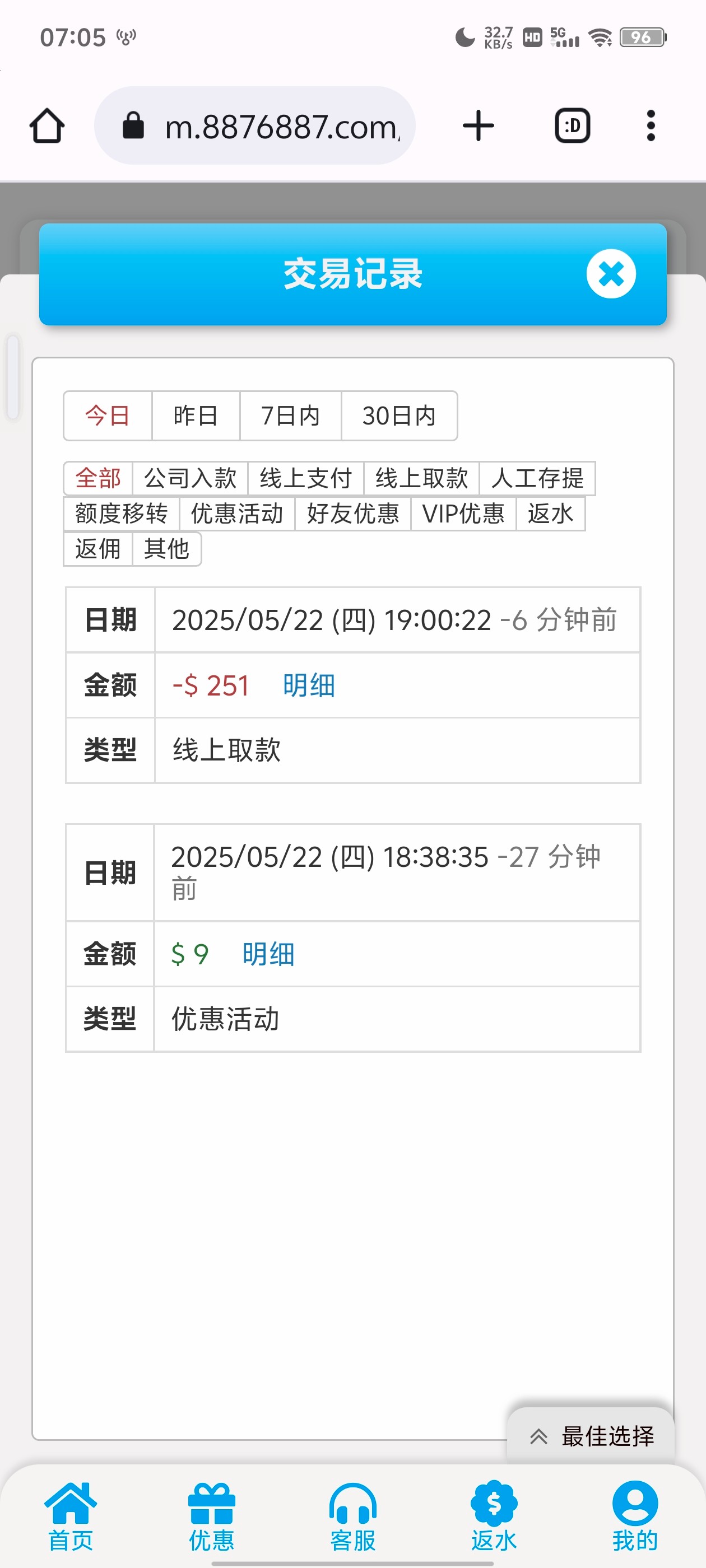706x1568 pixels.
Task: Switch to the 昨日 date filter
Action: [196, 416]
